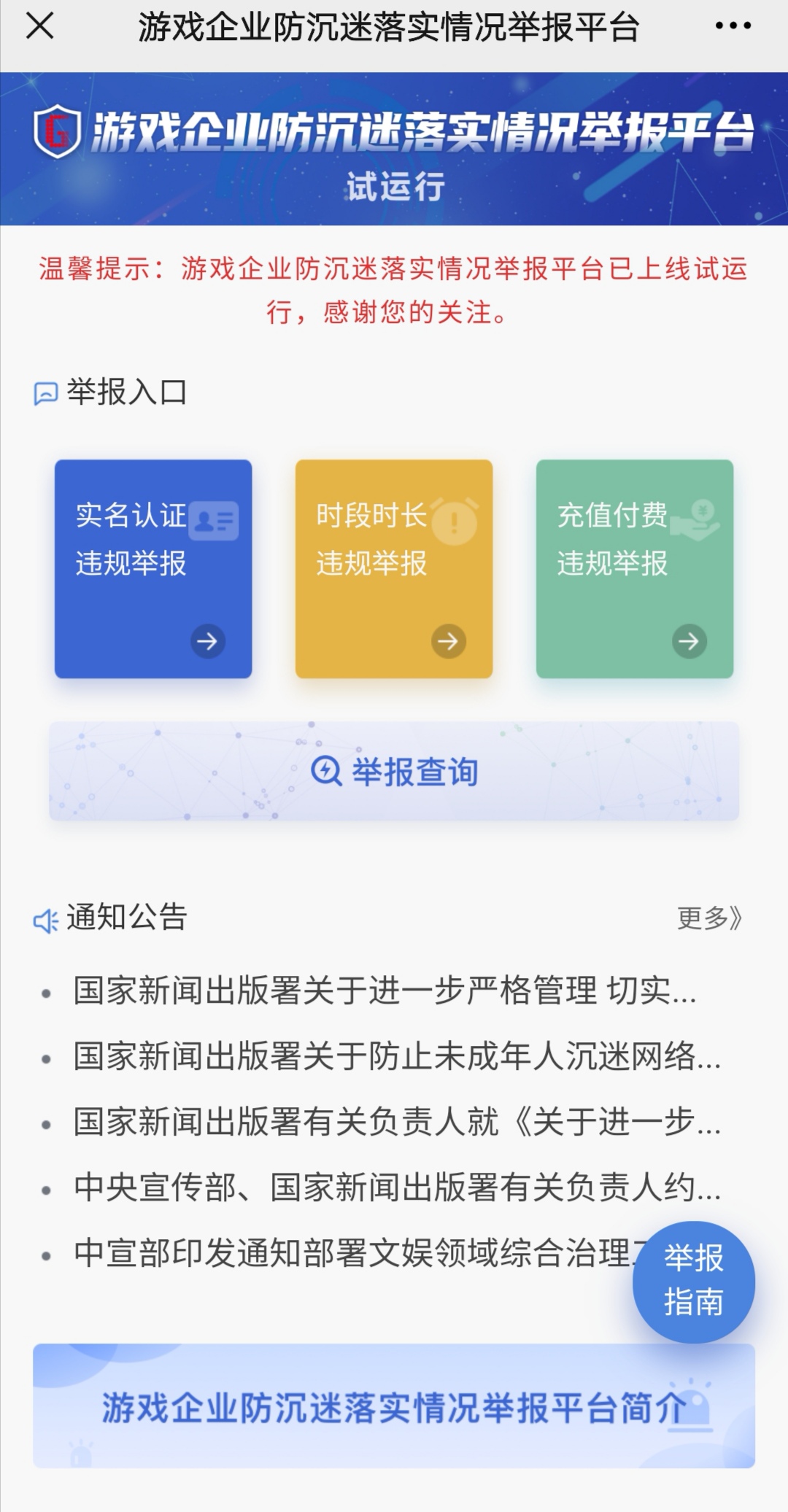Open the 平台简介 banner

point(394,1406)
